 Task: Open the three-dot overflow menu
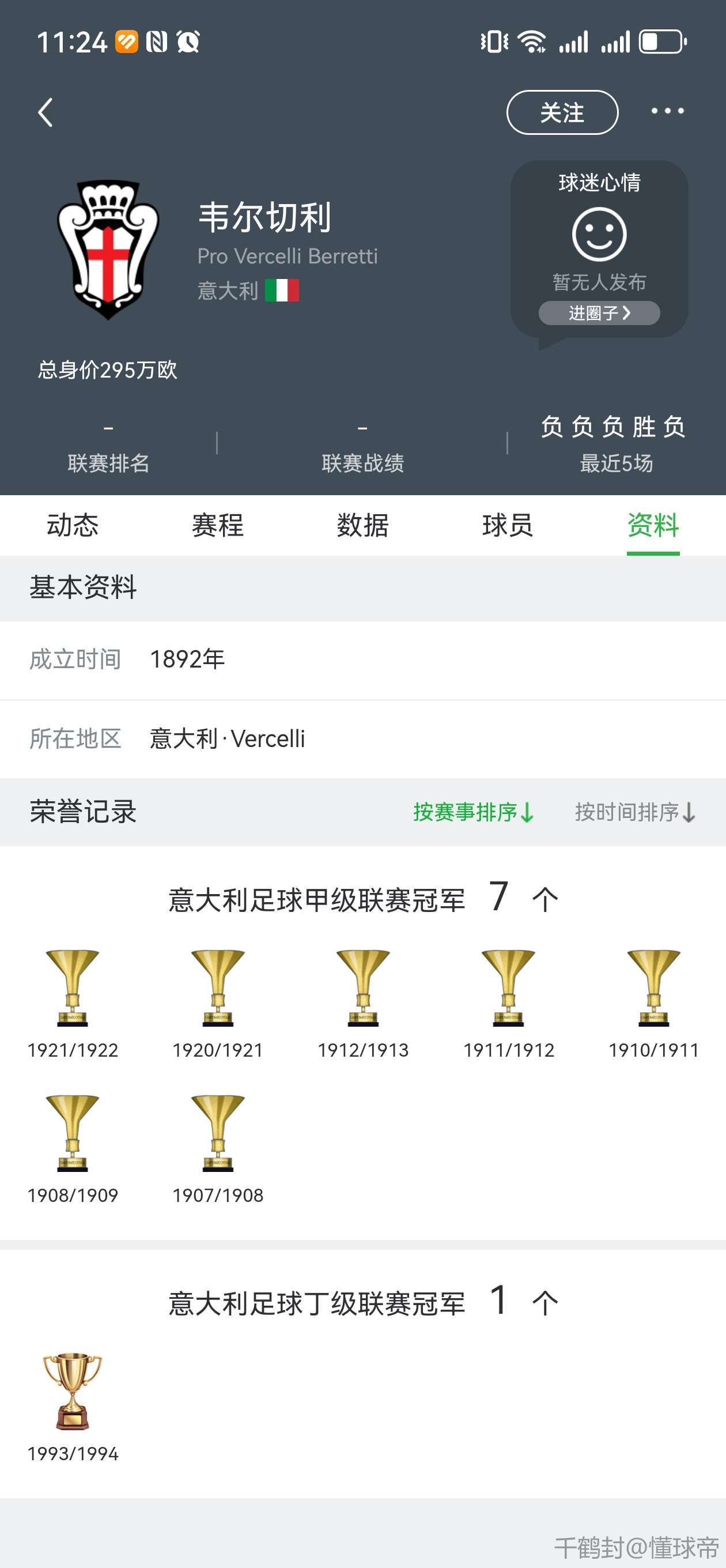coord(667,111)
